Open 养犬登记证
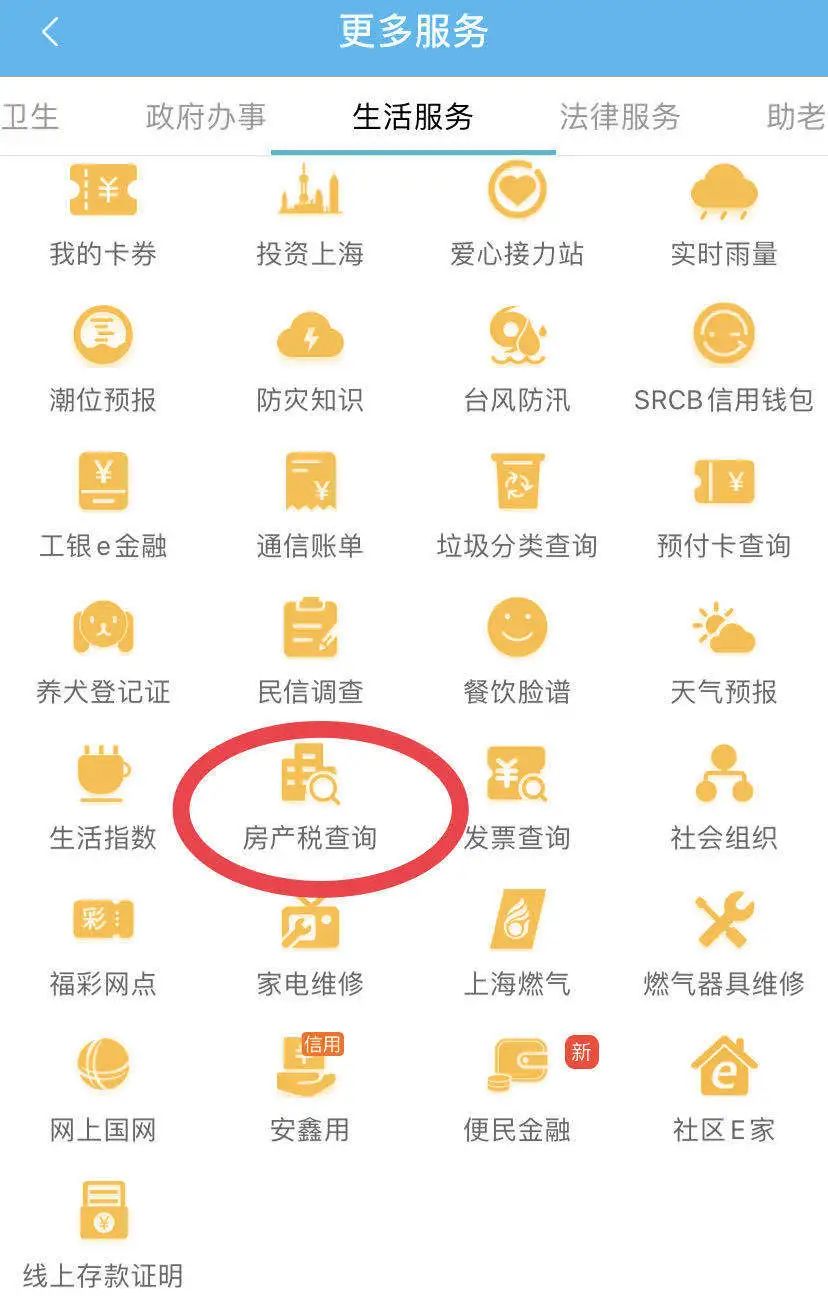 103,654
